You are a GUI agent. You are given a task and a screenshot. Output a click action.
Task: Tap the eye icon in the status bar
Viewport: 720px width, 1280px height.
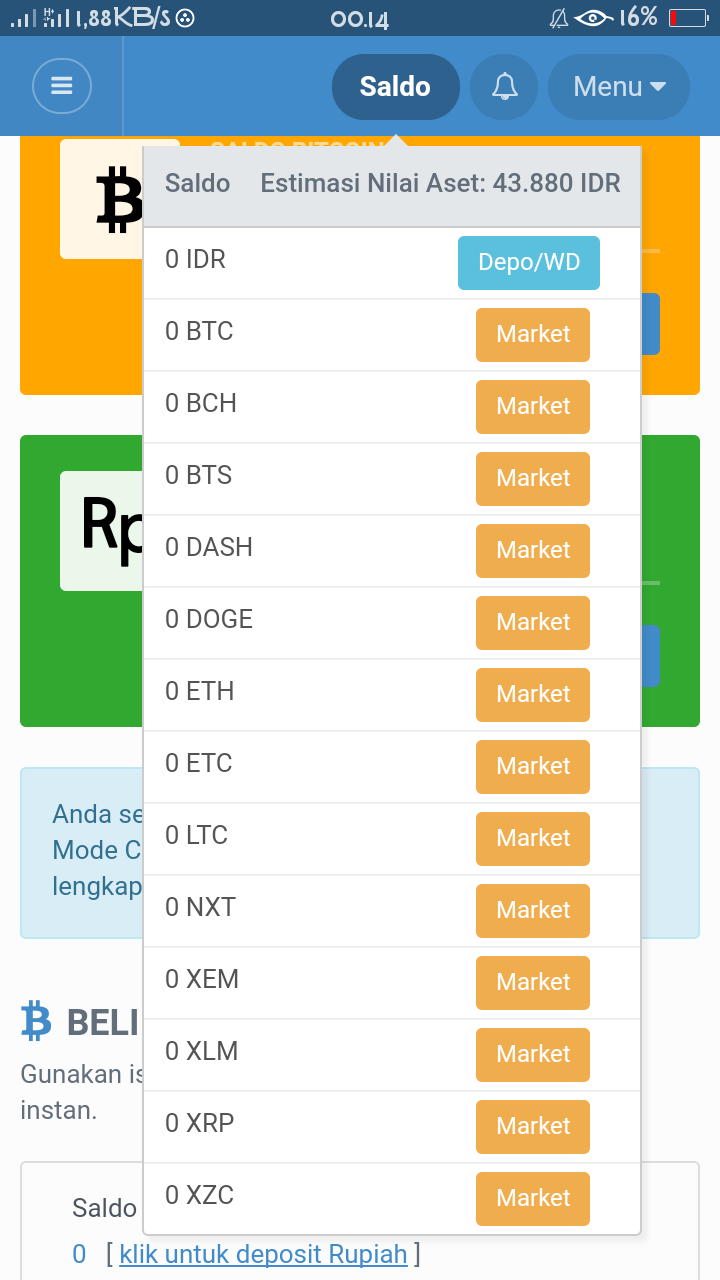pos(591,16)
